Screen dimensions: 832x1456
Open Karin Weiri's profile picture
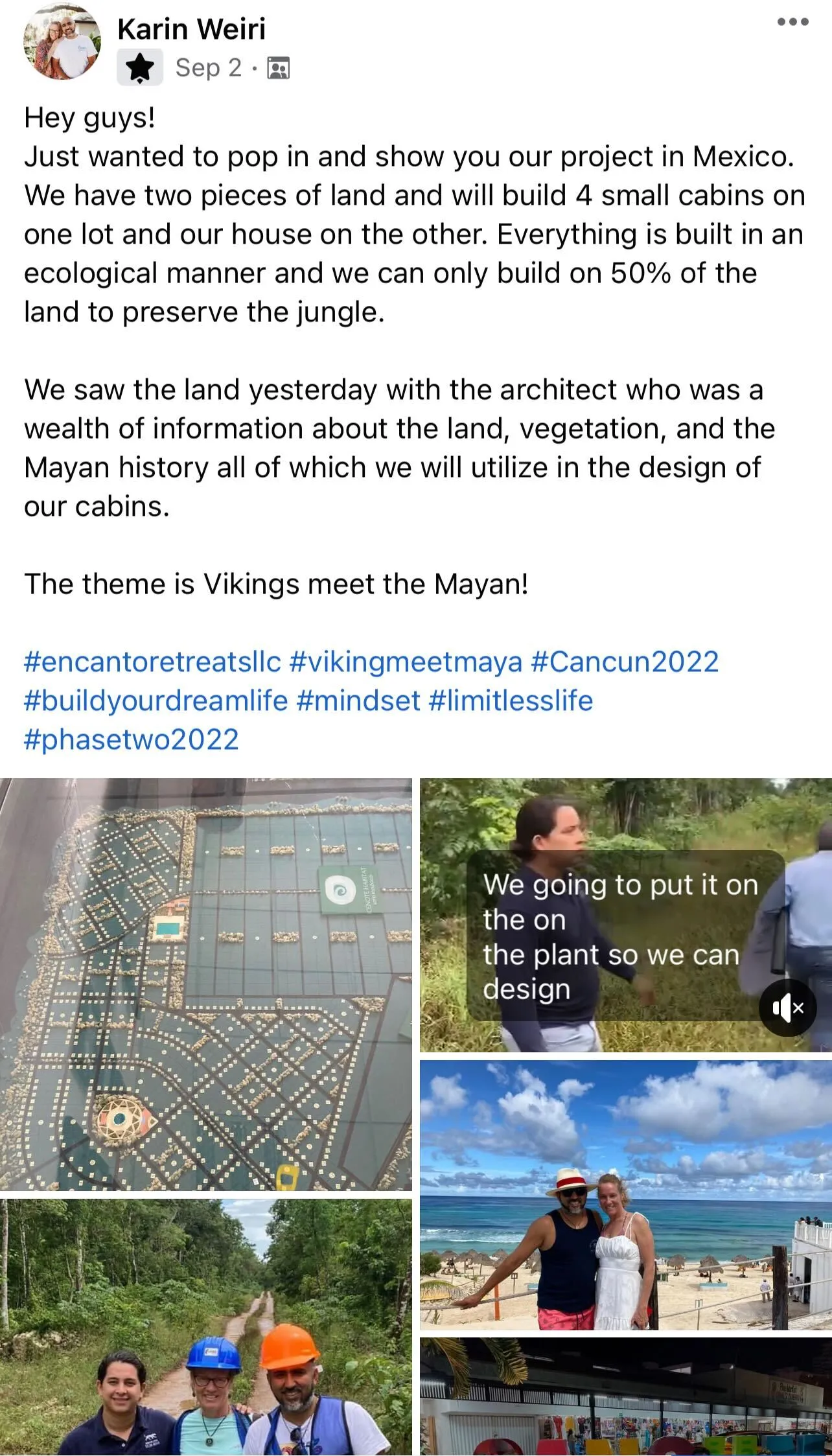[62, 41]
